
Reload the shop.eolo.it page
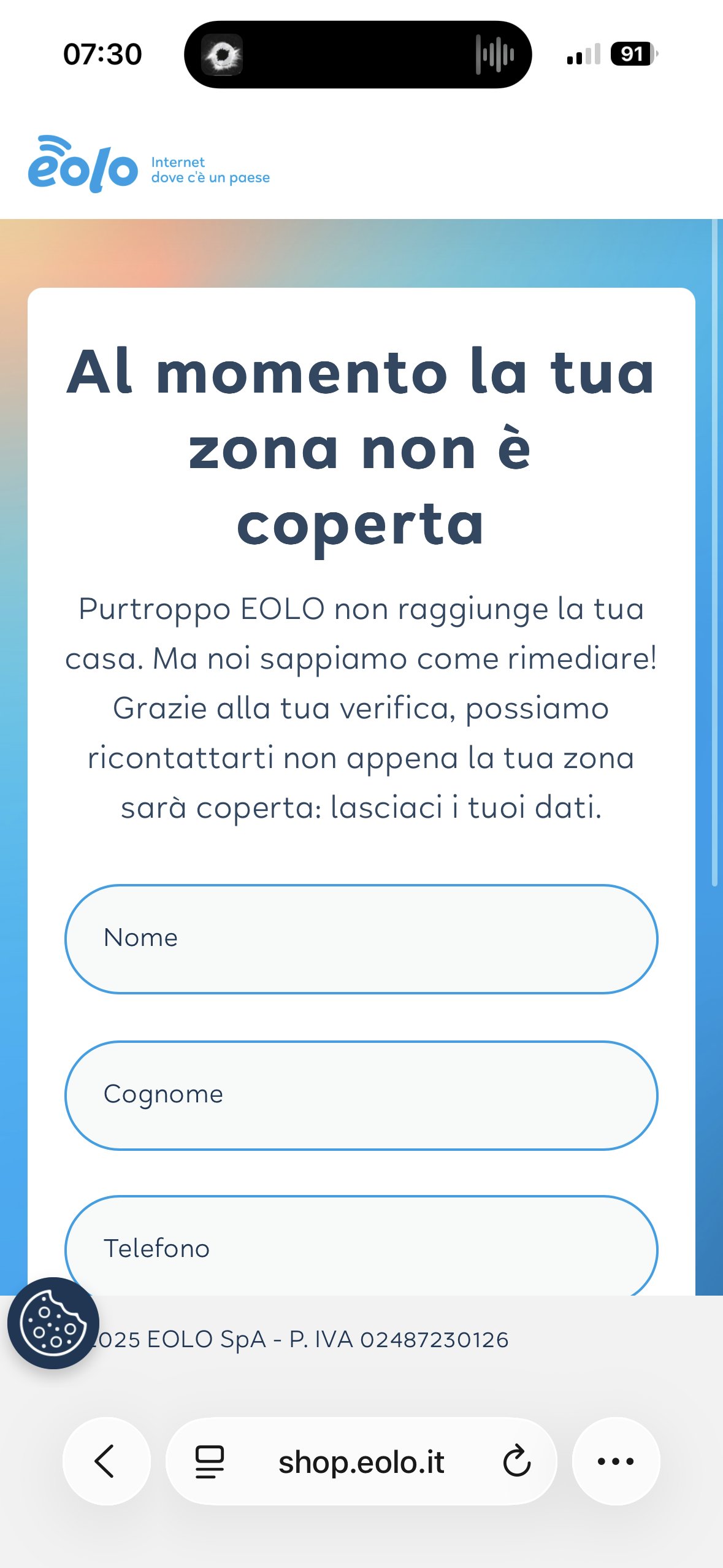(516, 1461)
